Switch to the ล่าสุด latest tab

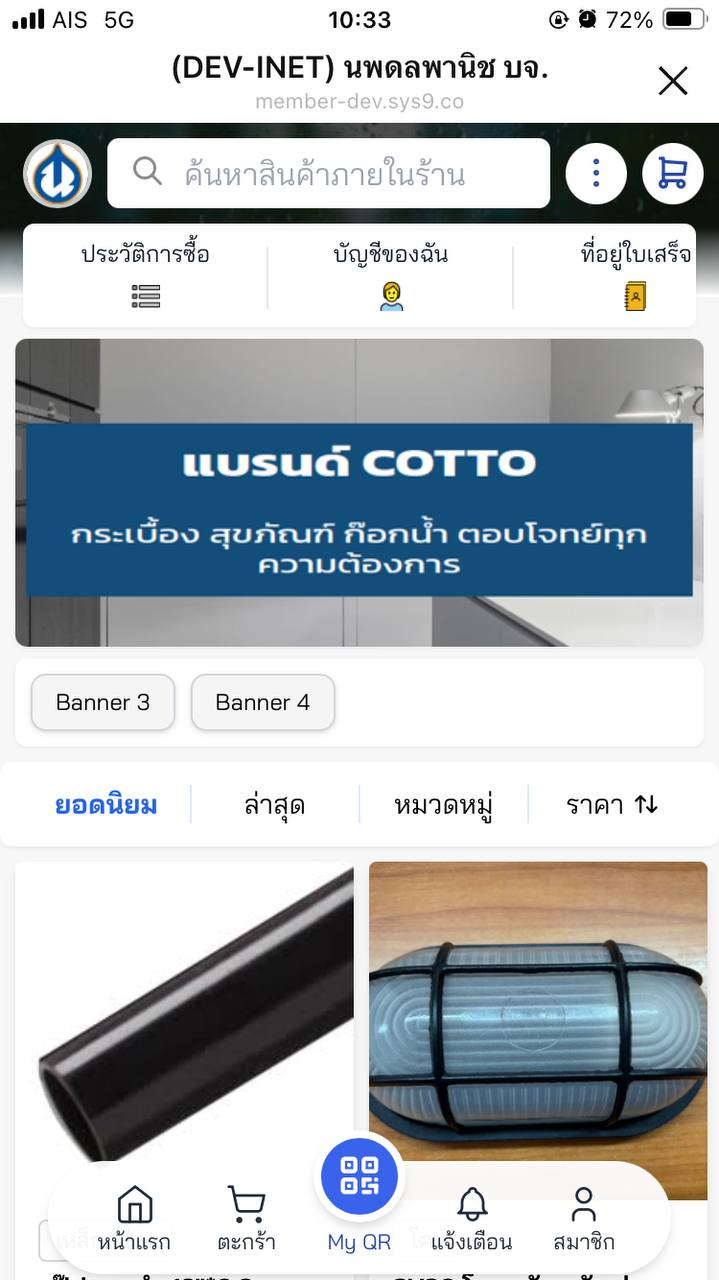point(274,805)
